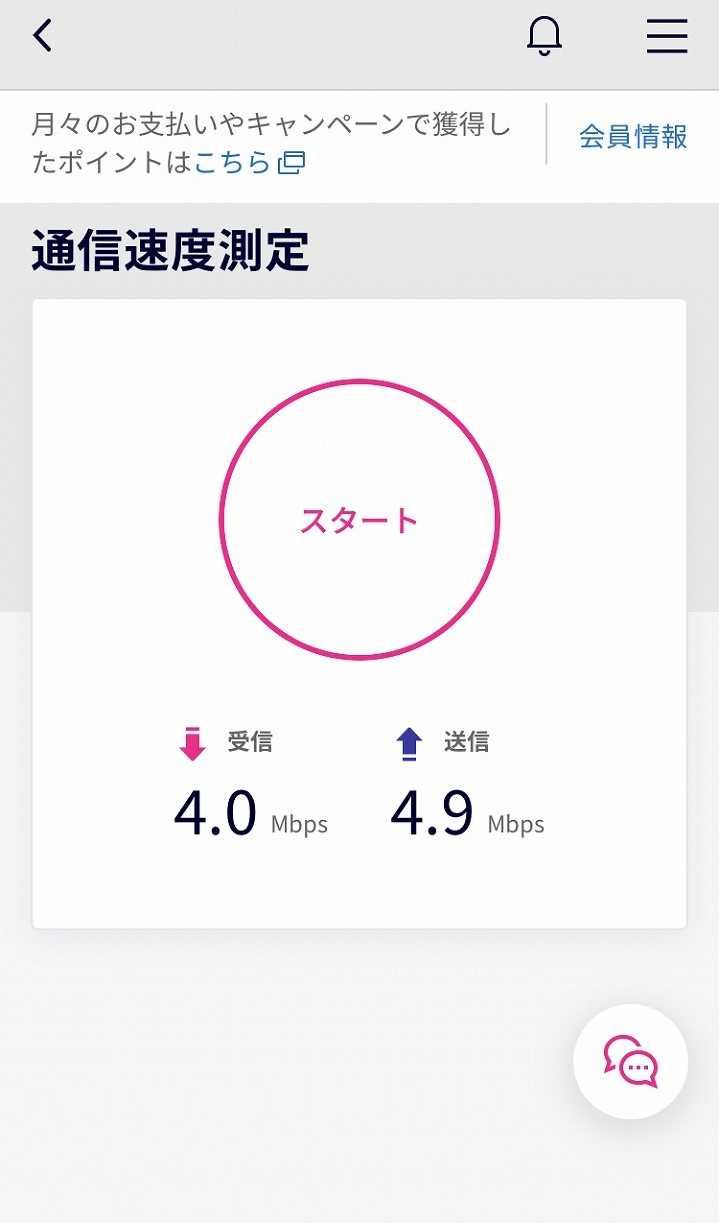Open the こちら points link
This screenshot has height=1223, width=719.
249,163
